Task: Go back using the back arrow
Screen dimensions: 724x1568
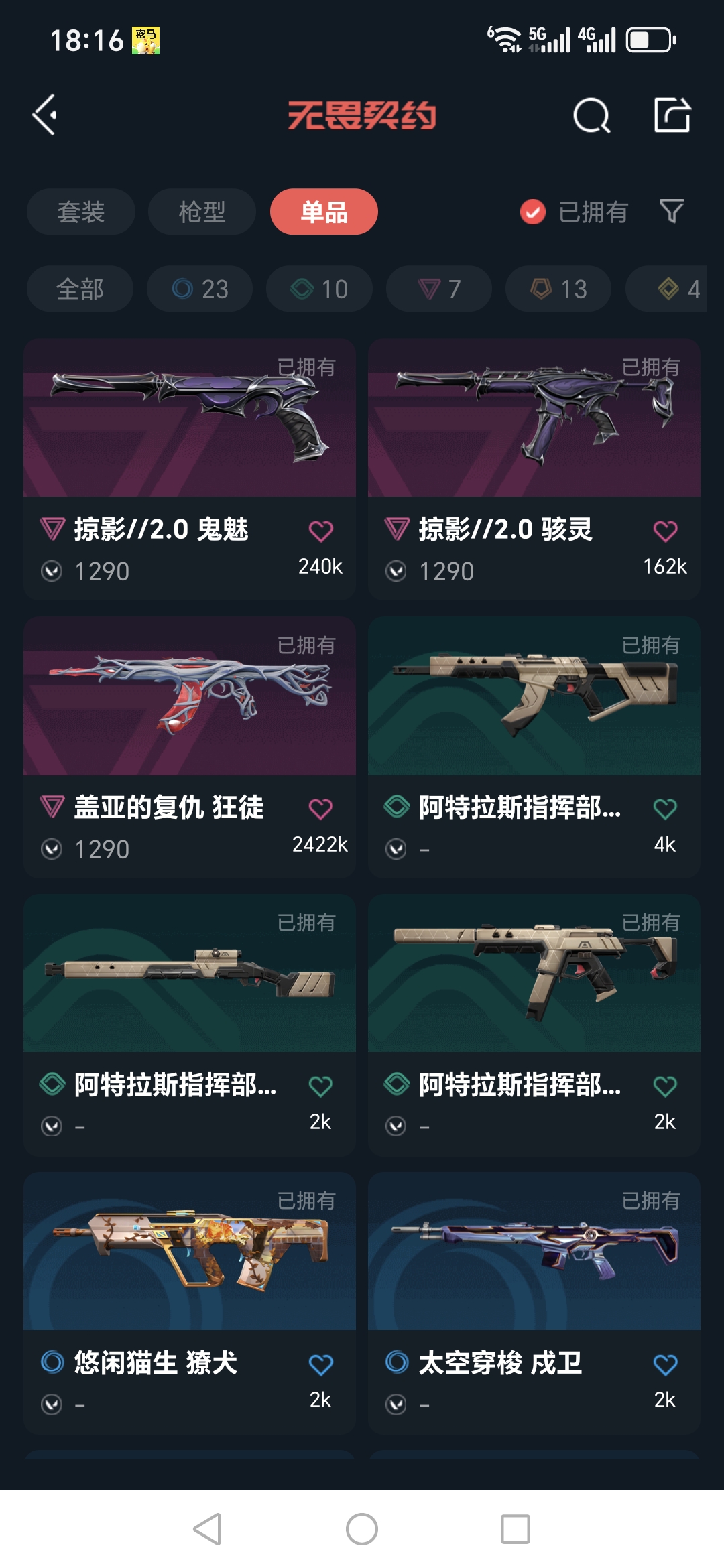Action: tap(44, 115)
